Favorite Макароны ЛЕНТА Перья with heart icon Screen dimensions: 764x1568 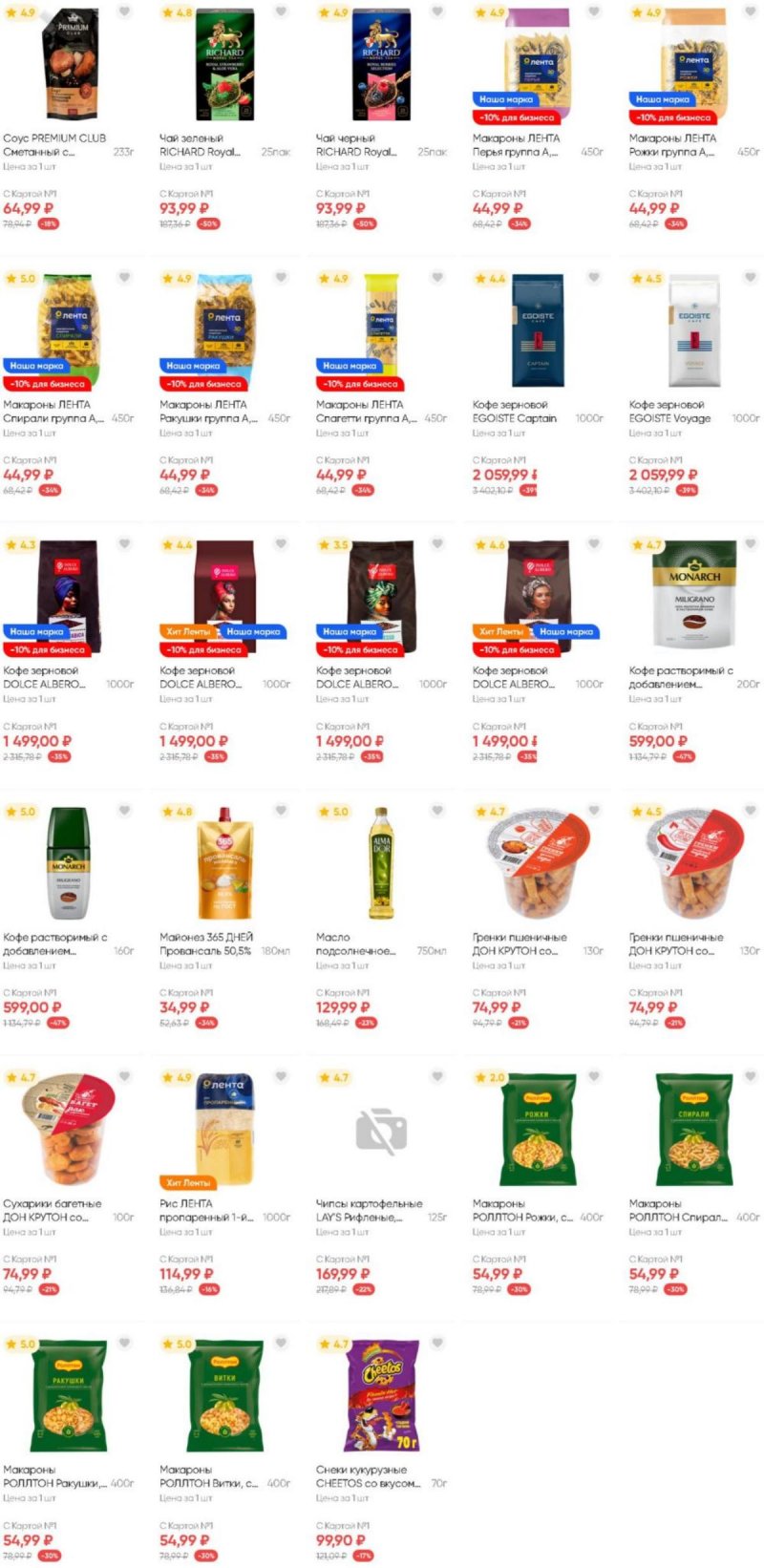tap(594, 11)
